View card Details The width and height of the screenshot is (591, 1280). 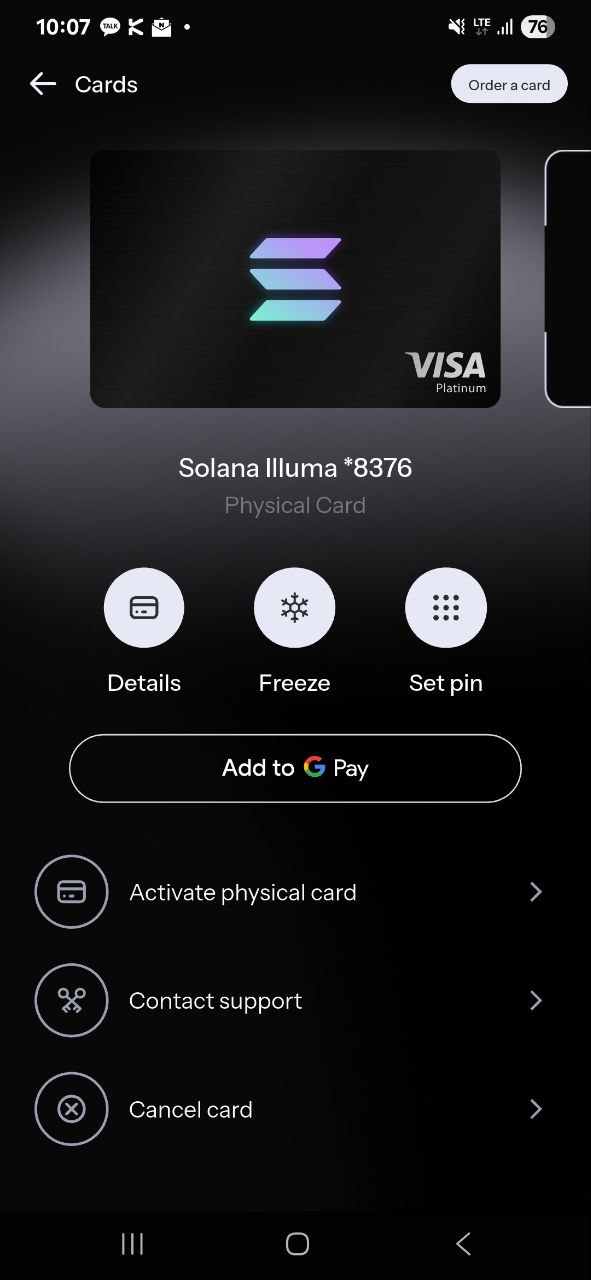click(144, 608)
